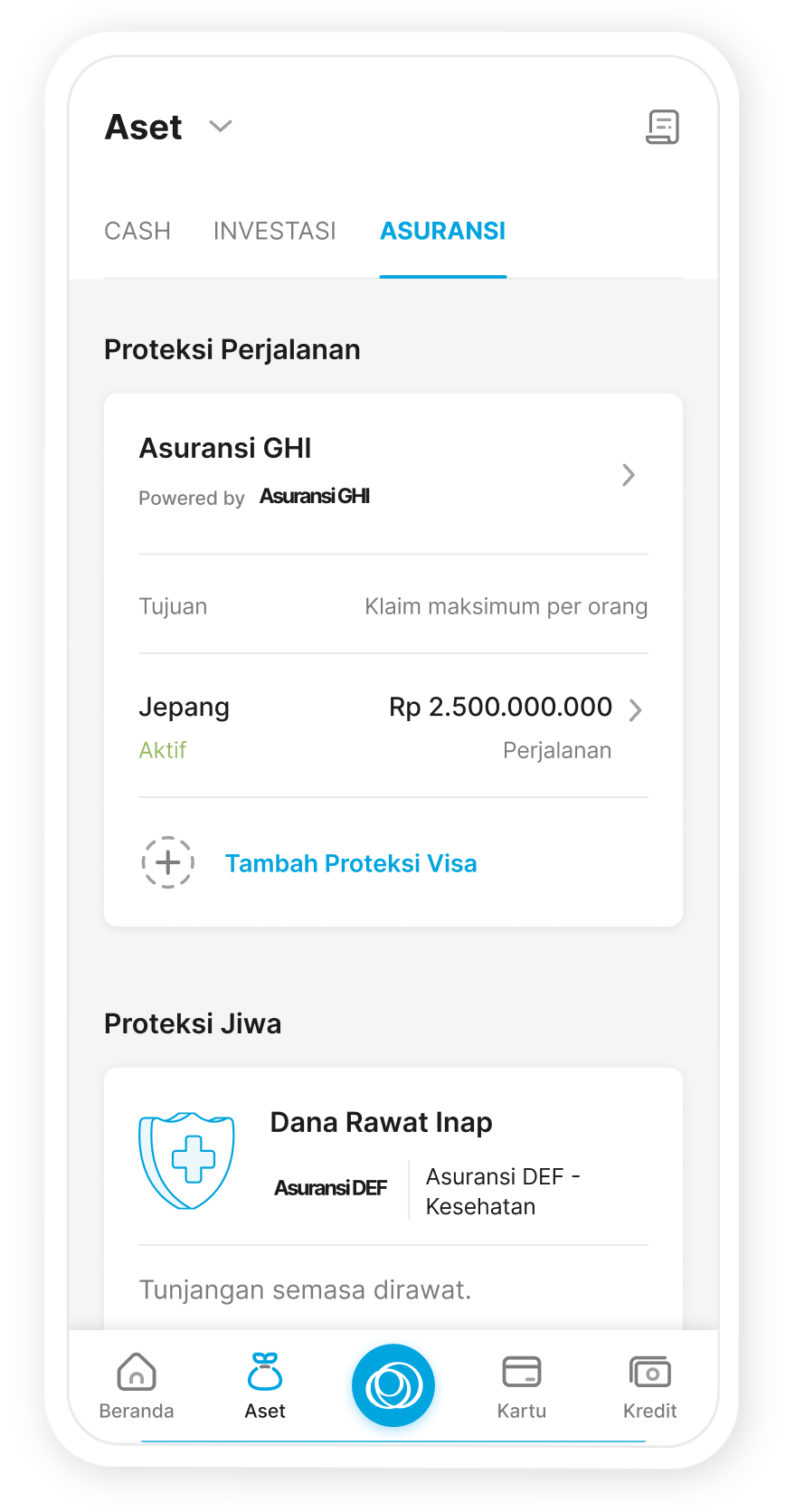Expand the Jepang trip details chevron
This screenshot has width=795, height=1512.
[636, 710]
